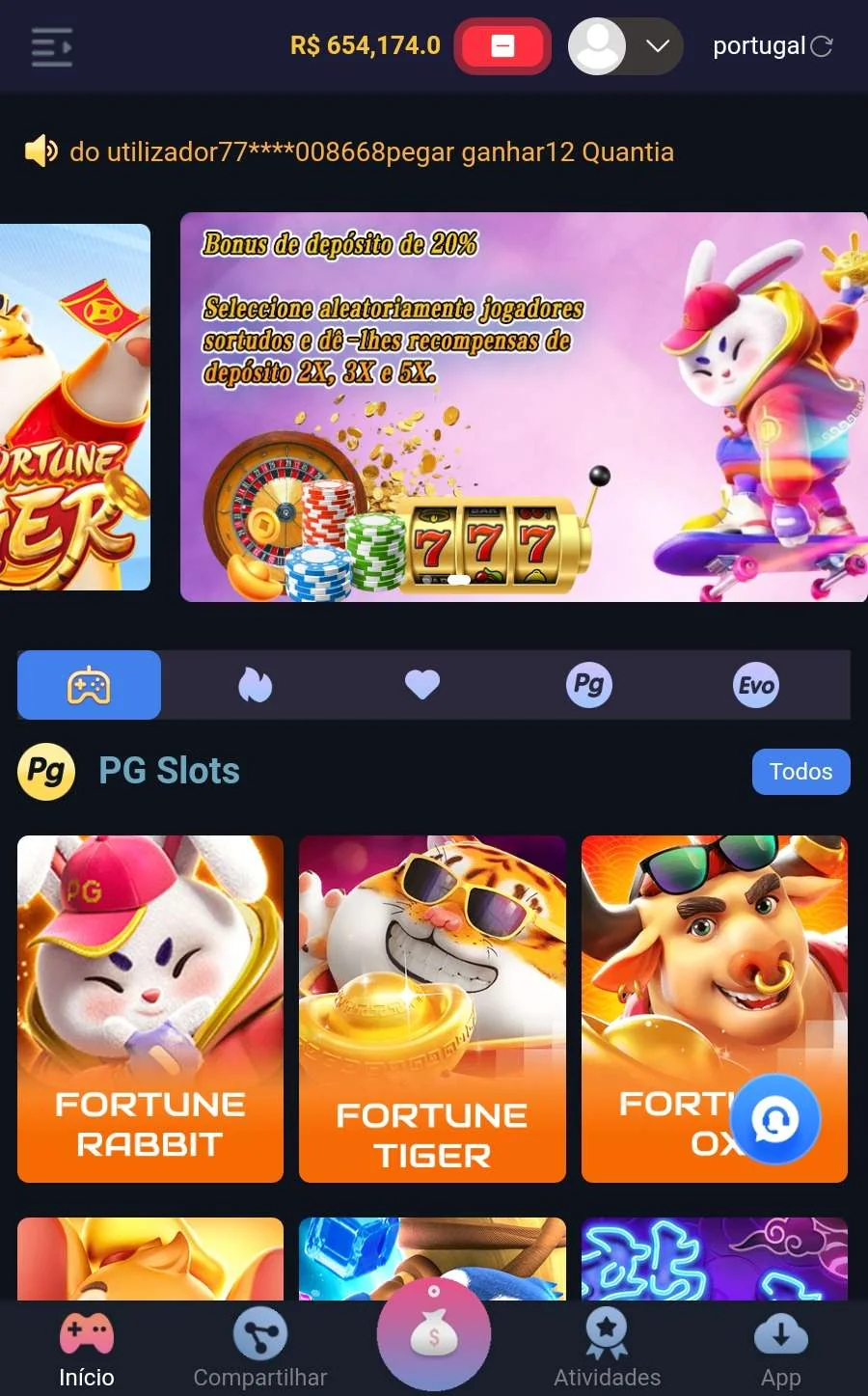The height and width of the screenshot is (1396, 868).
Task: Switch to the Evo provider tab
Action: pyautogui.click(x=755, y=686)
